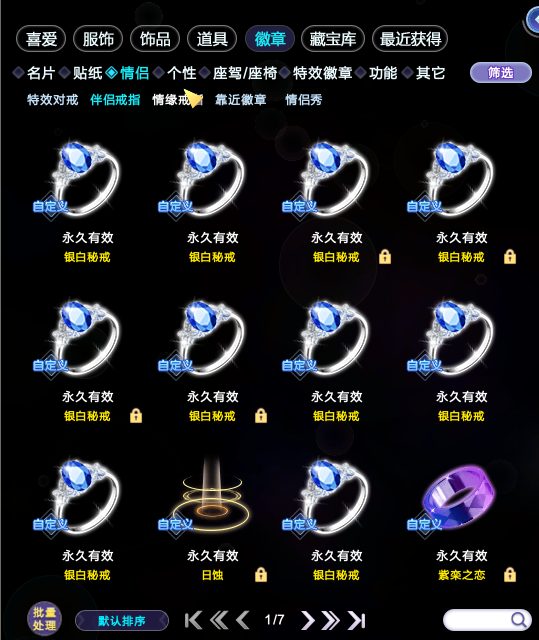This screenshot has width=539, height=640.
Task: Switch to 特效对戒 filter
Action: coord(52,100)
